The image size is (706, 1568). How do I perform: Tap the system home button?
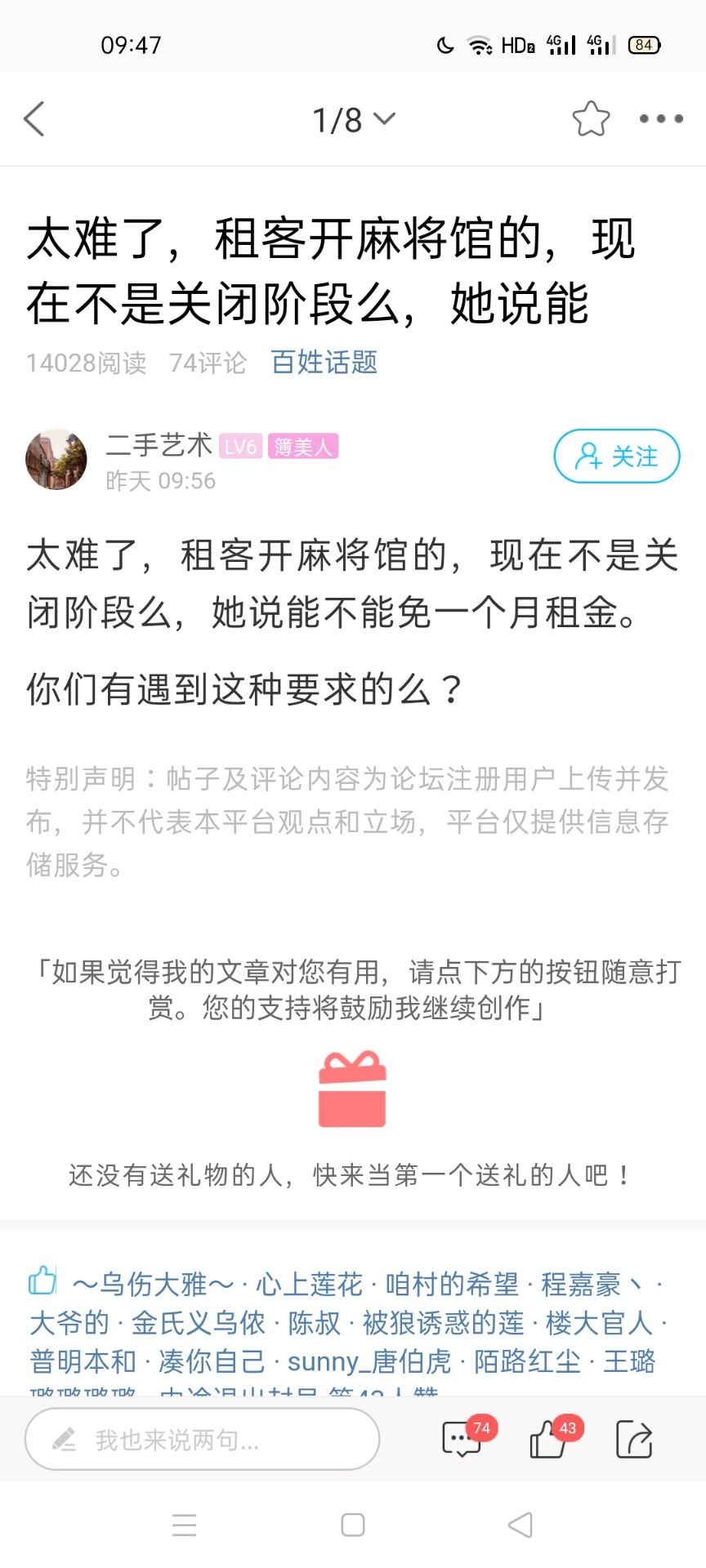tap(352, 1525)
